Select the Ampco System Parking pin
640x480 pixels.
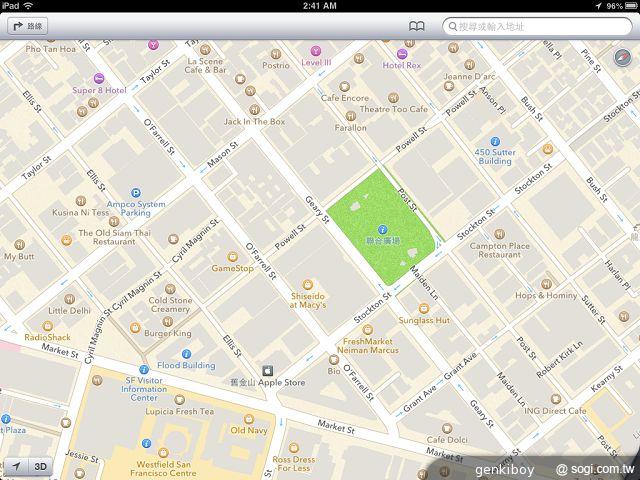tap(137, 194)
